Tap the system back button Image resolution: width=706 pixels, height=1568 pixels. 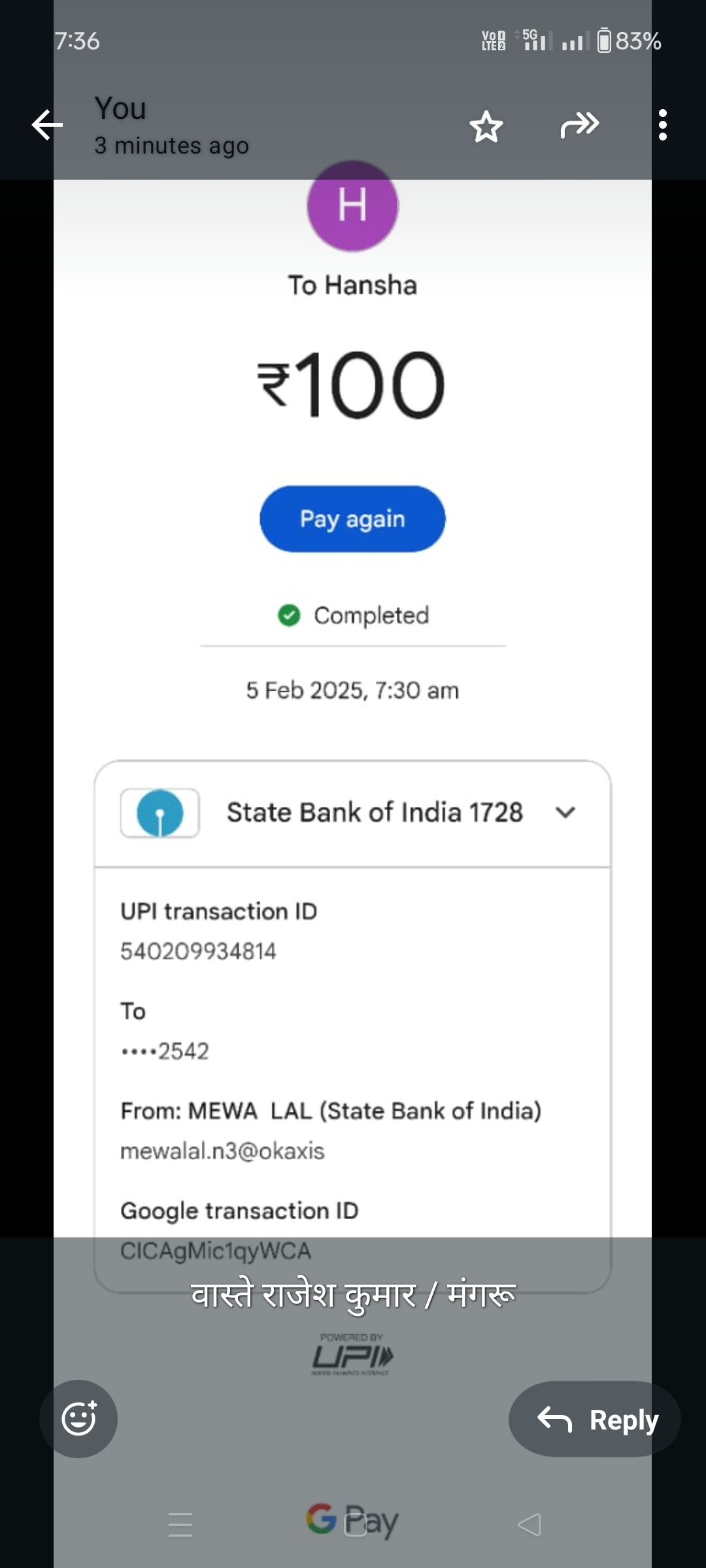[529, 1524]
